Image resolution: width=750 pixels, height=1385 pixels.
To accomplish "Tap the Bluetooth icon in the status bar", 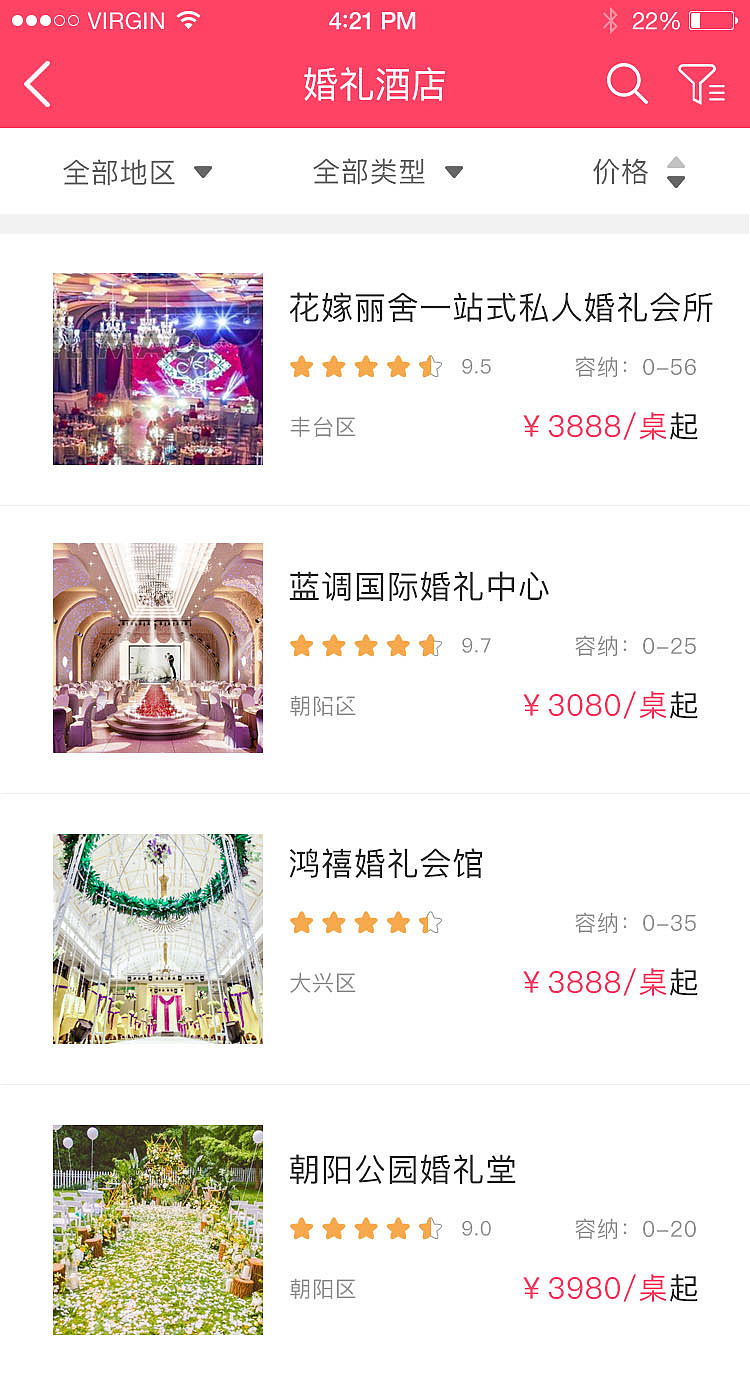I will click(x=611, y=18).
